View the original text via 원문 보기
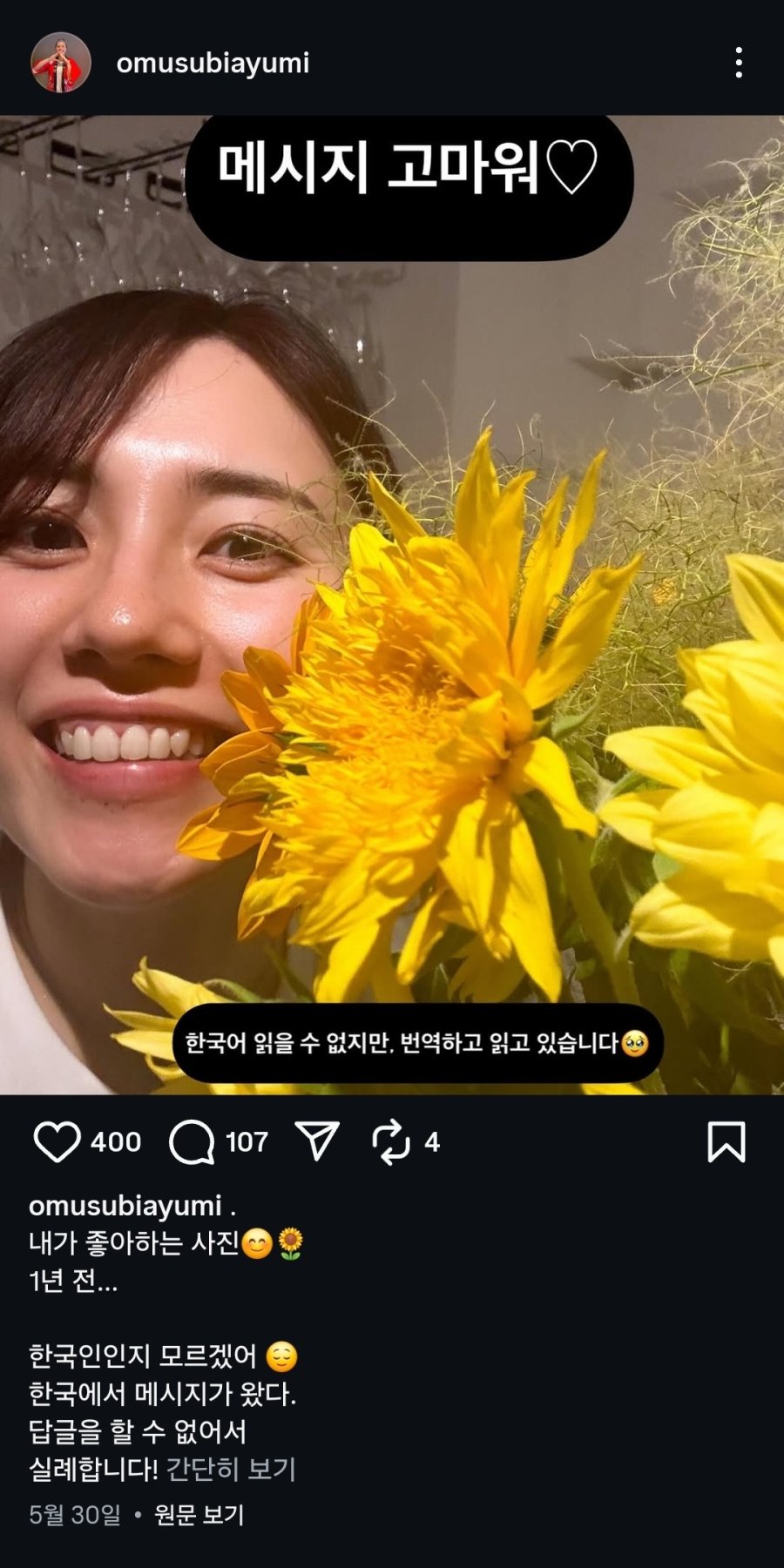The height and width of the screenshot is (1568, 784). coord(199,1515)
